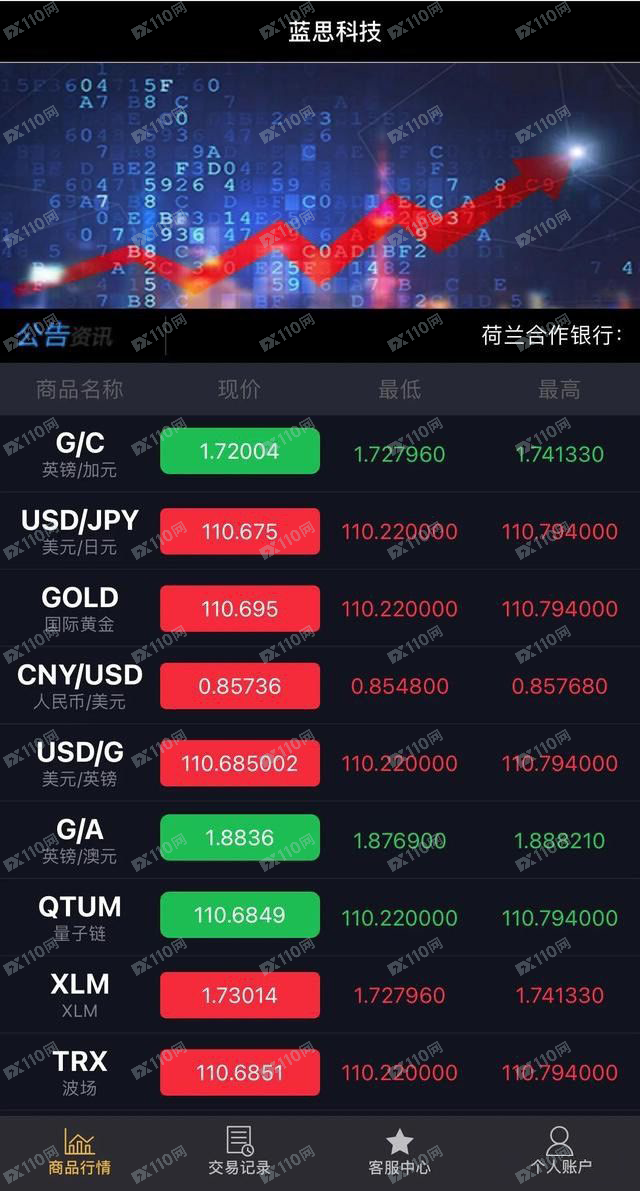Tap the 公告资讯 announcement ticker

[320, 335]
